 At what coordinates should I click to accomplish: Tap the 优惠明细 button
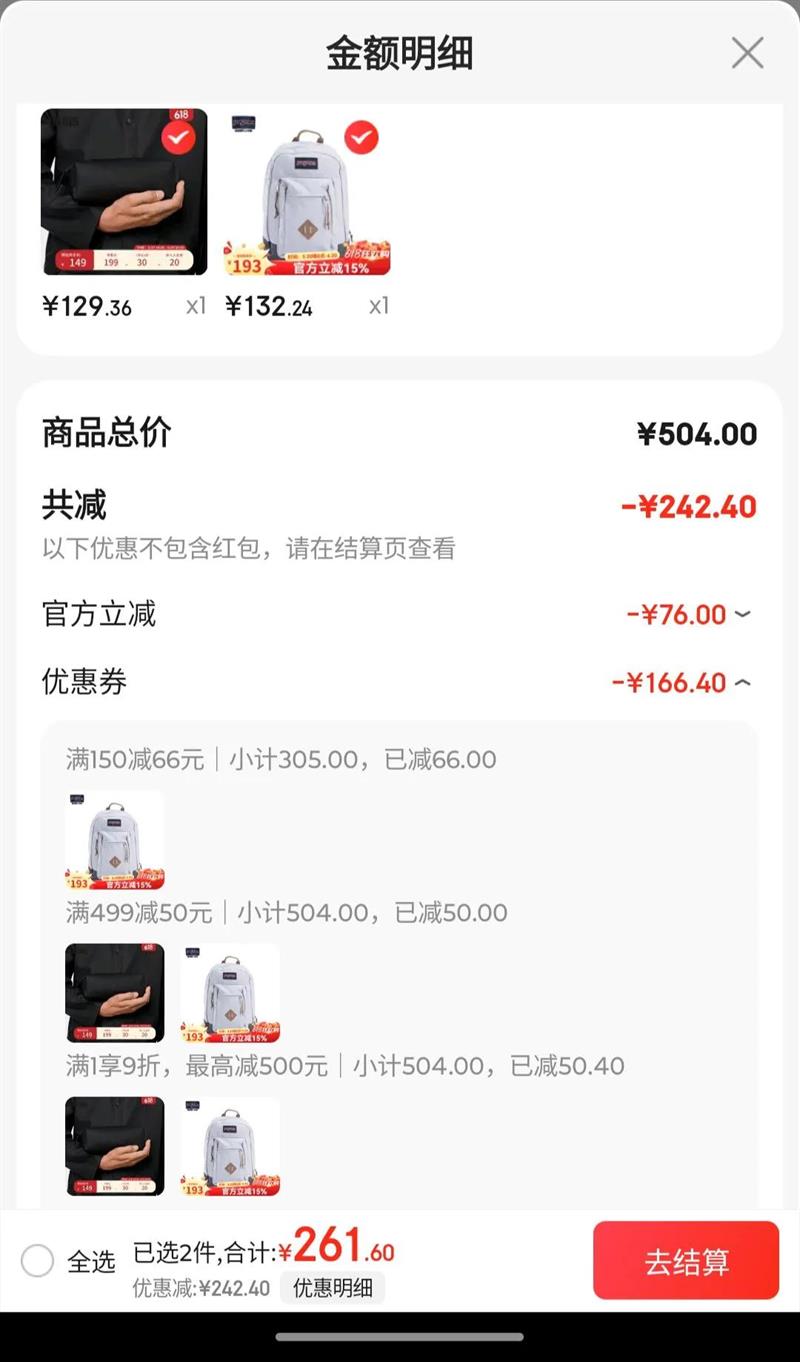pos(332,1288)
